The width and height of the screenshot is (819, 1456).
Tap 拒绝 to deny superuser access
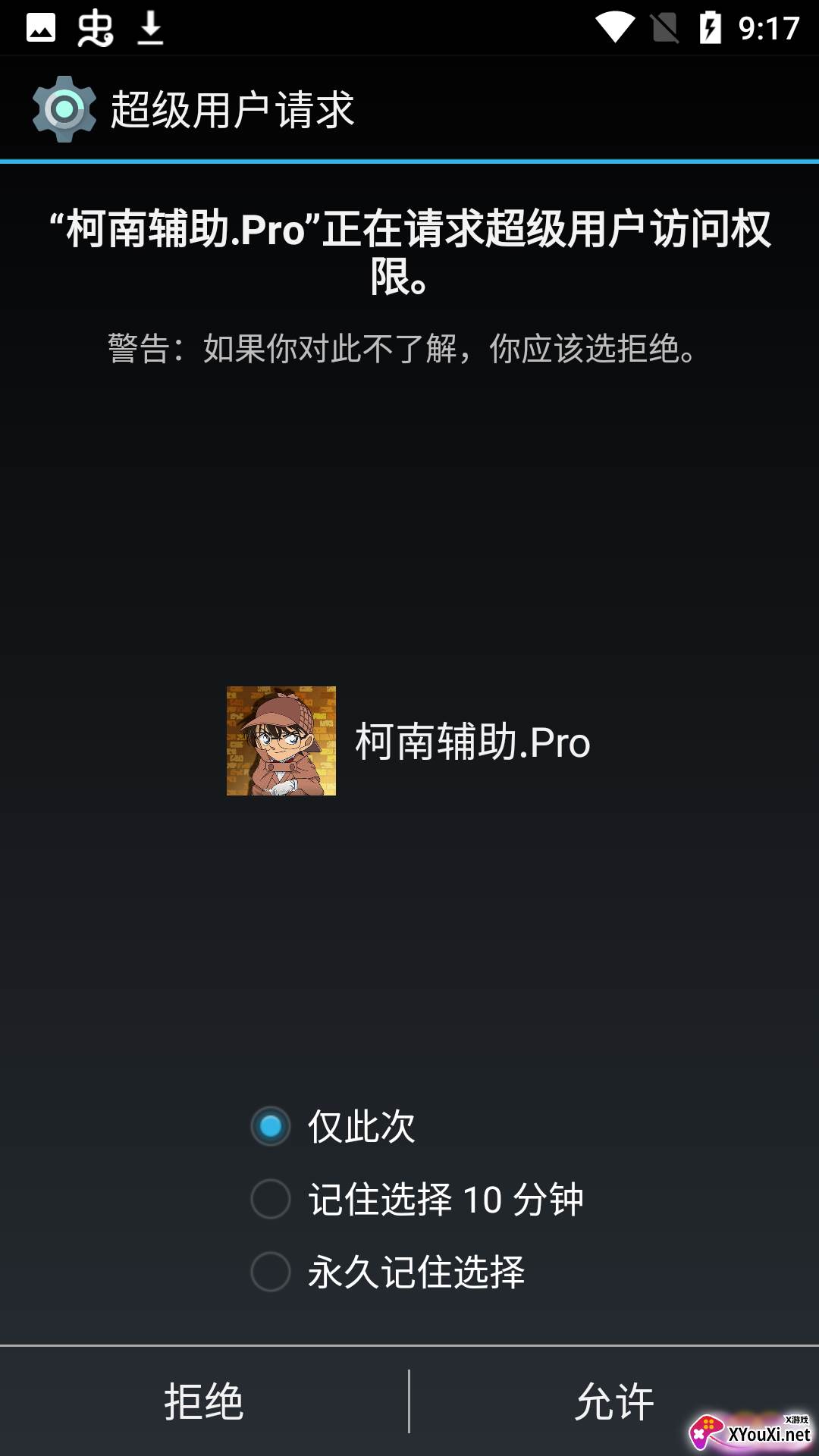pyautogui.click(x=204, y=1401)
